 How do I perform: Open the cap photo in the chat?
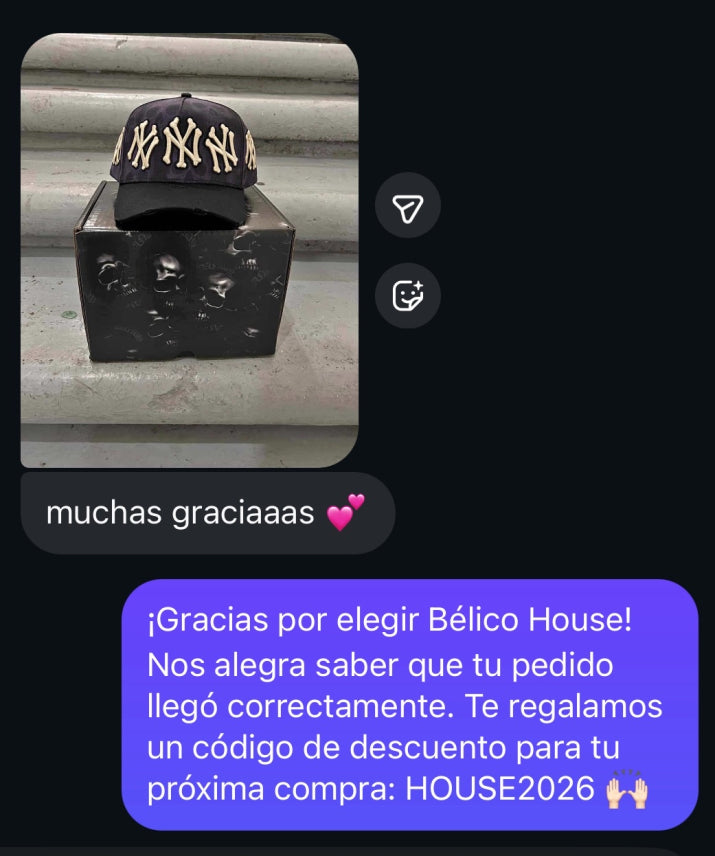click(189, 250)
